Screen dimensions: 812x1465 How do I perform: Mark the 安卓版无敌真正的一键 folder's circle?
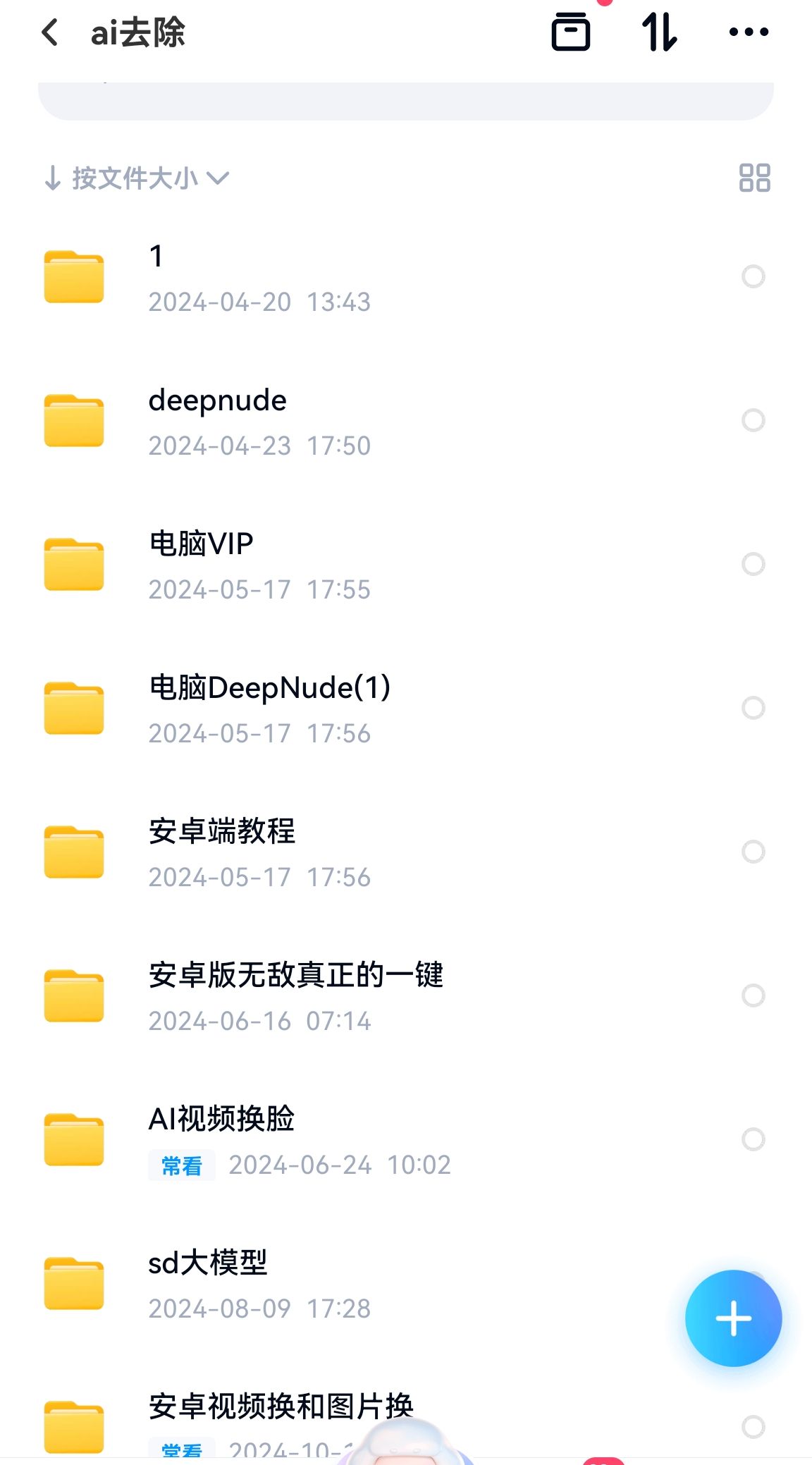tap(753, 995)
